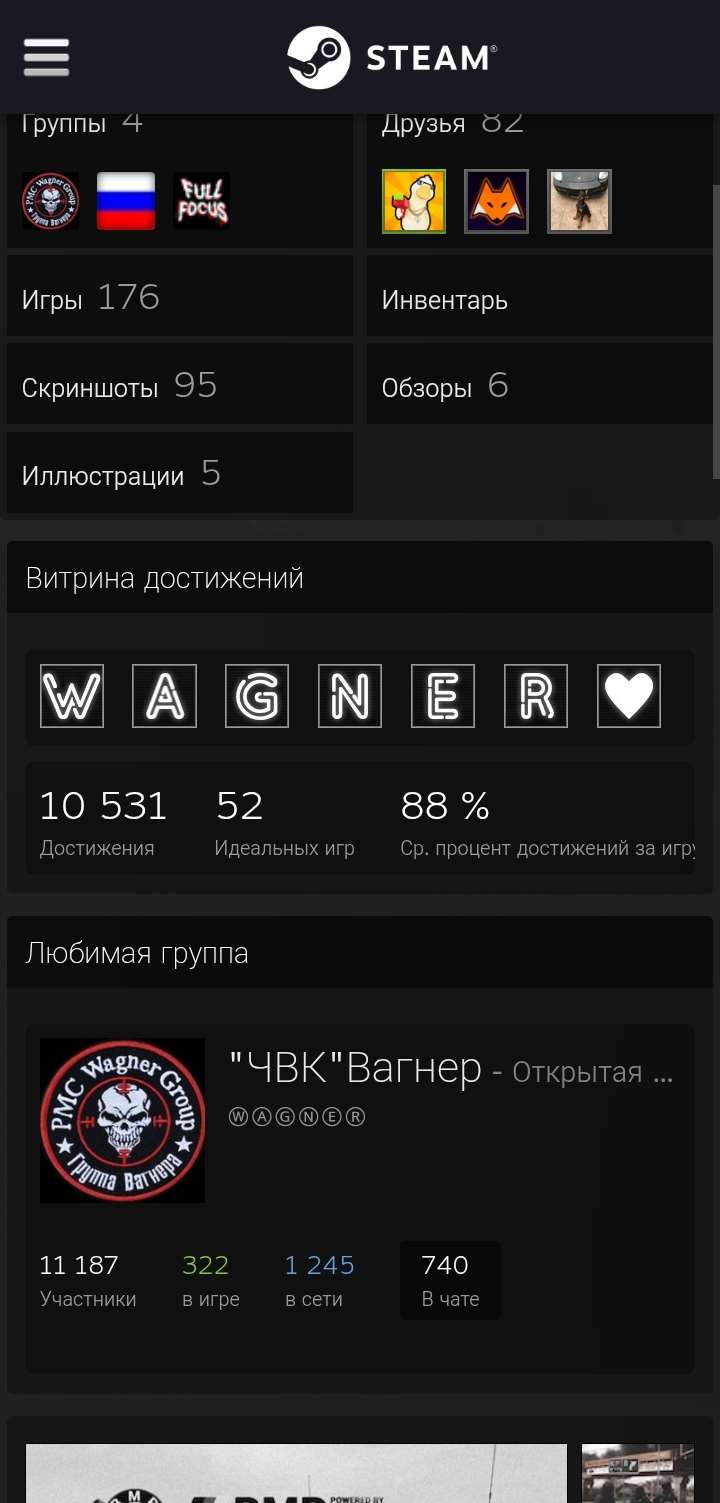Open the Steam hamburger menu
The height and width of the screenshot is (1503, 720).
45,58
